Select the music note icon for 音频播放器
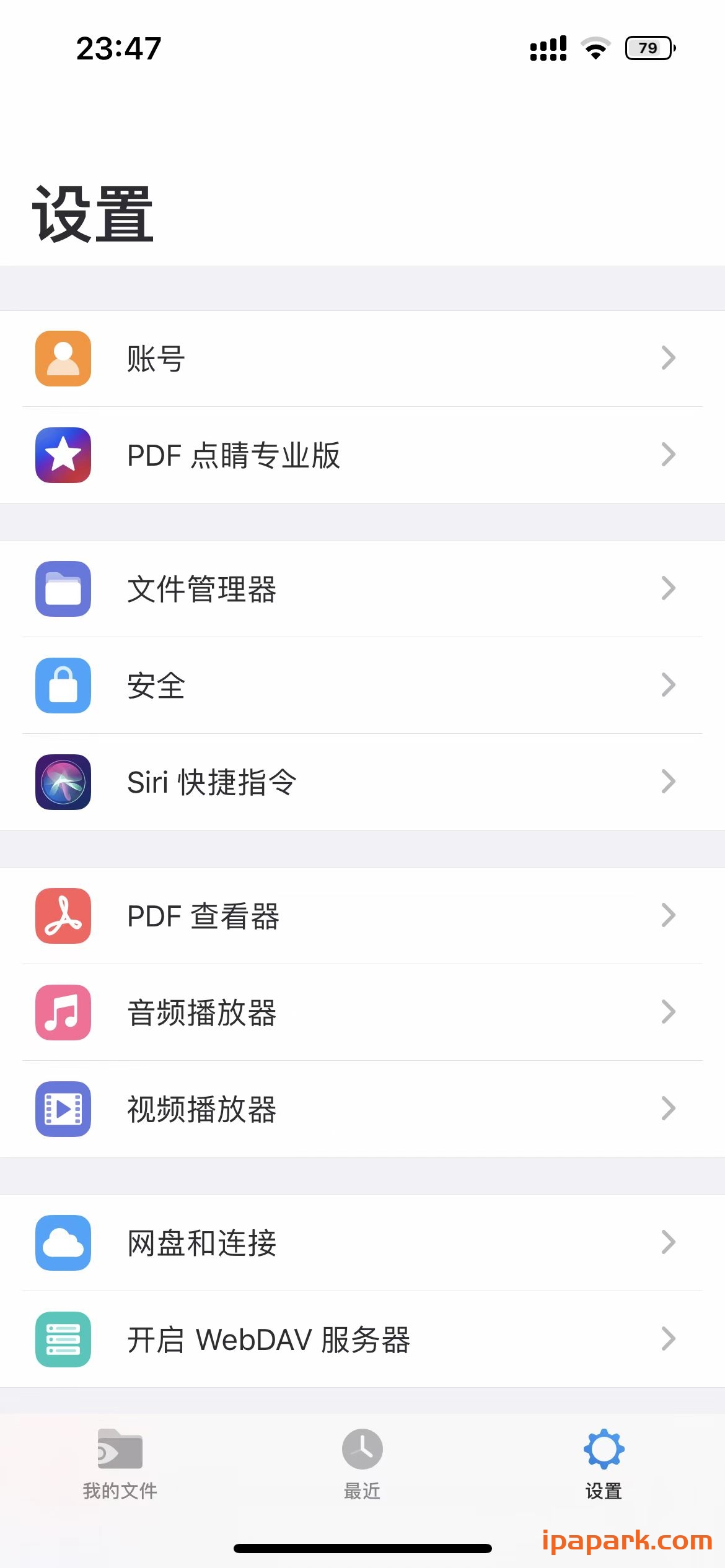725x1568 pixels. coord(62,1013)
